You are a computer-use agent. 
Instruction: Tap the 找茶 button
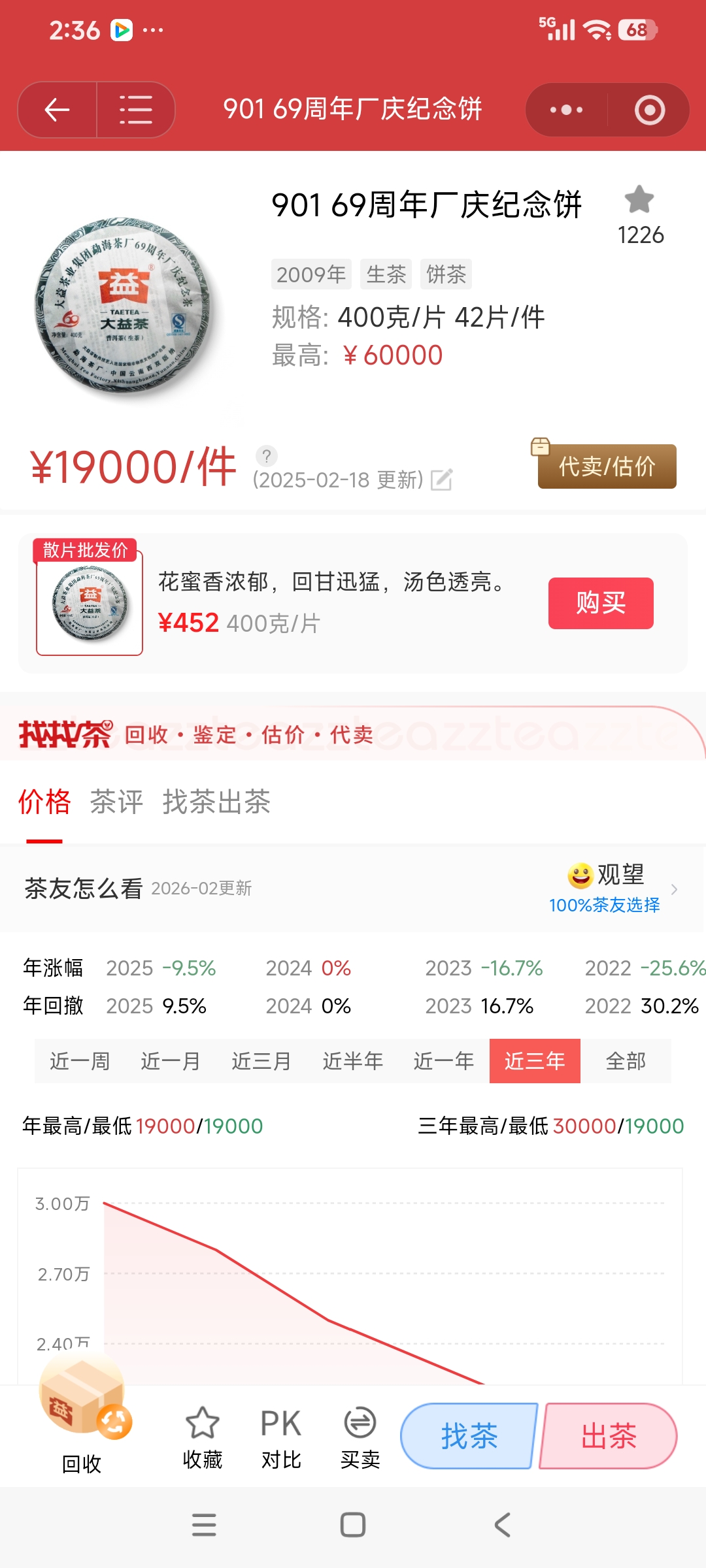click(469, 1436)
